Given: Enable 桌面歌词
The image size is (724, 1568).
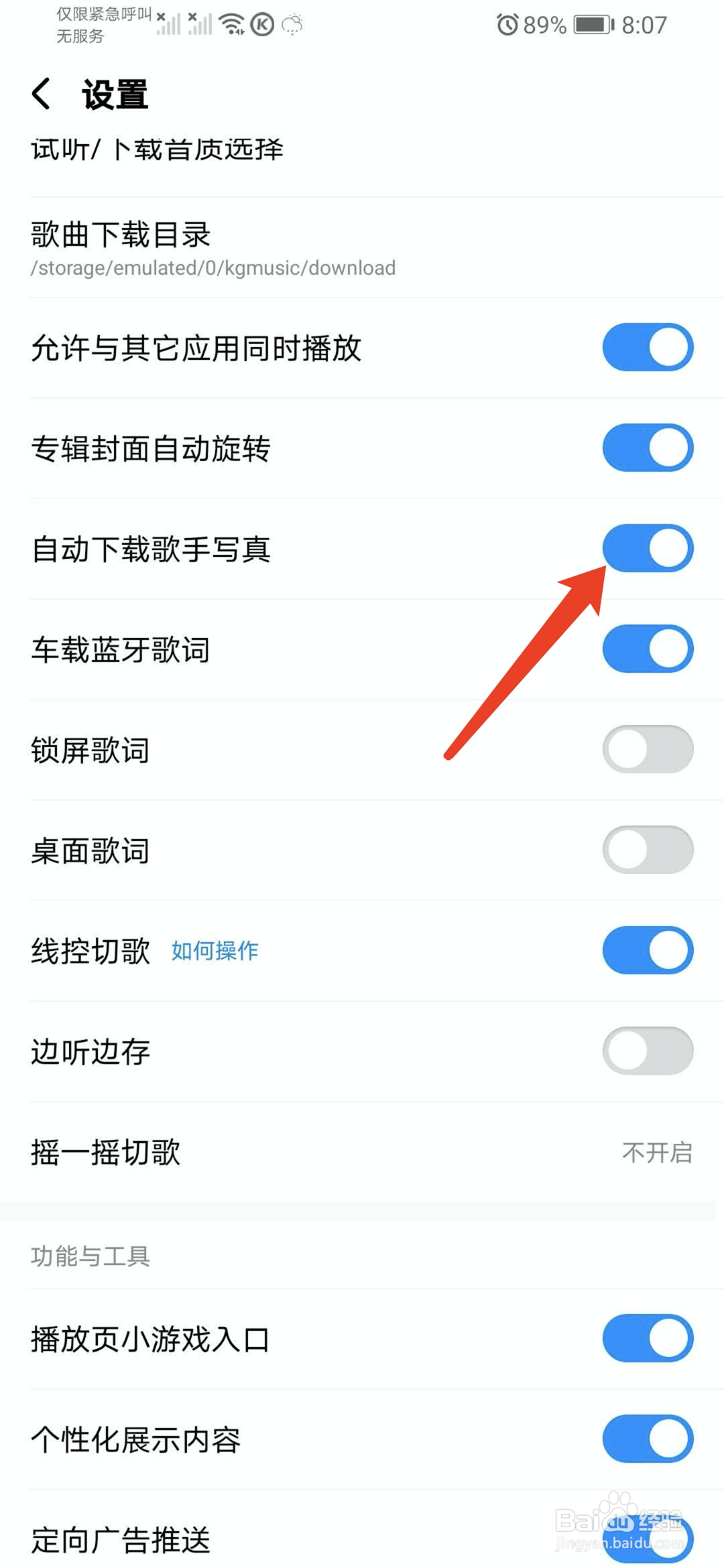Looking at the screenshot, I should coord(648,850).
